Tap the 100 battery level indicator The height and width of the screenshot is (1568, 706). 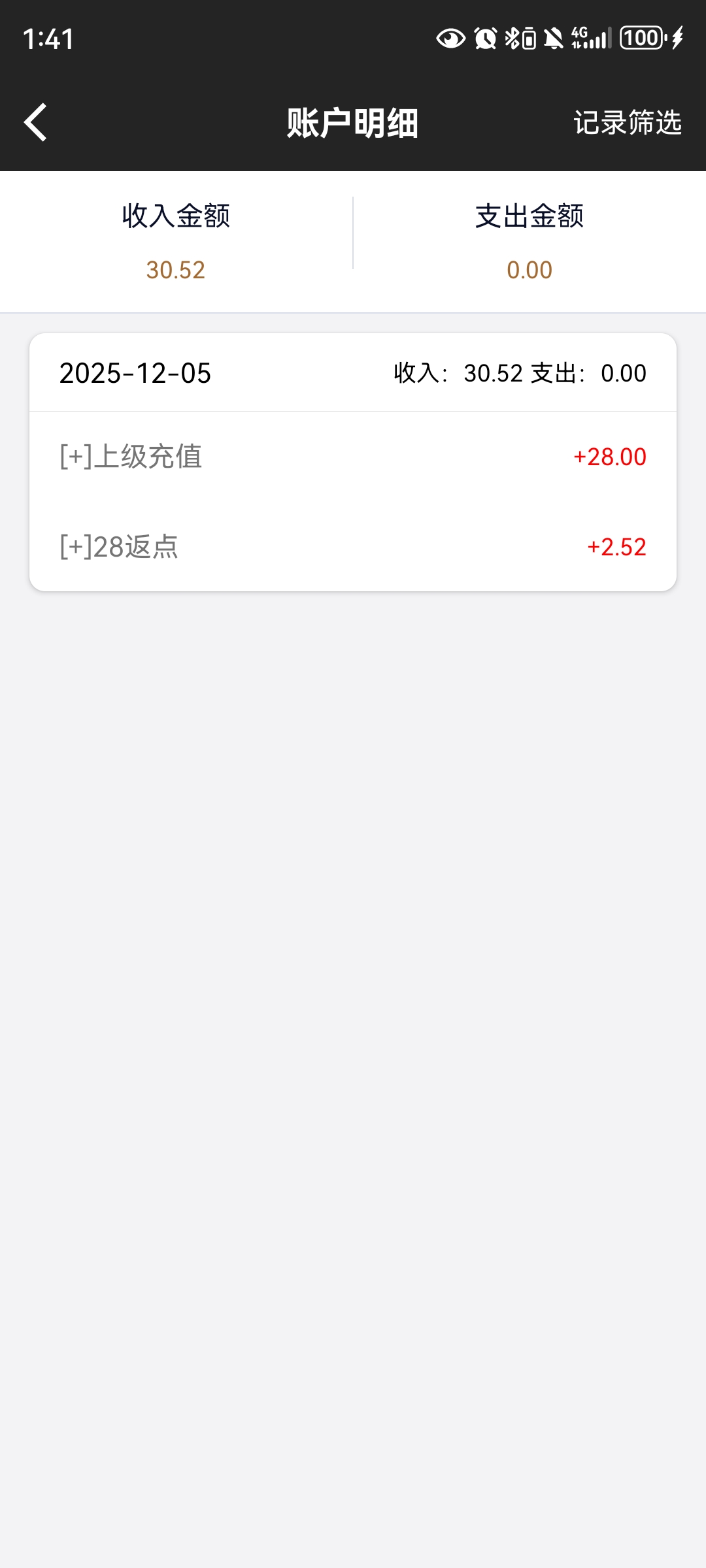pos(641,37)
